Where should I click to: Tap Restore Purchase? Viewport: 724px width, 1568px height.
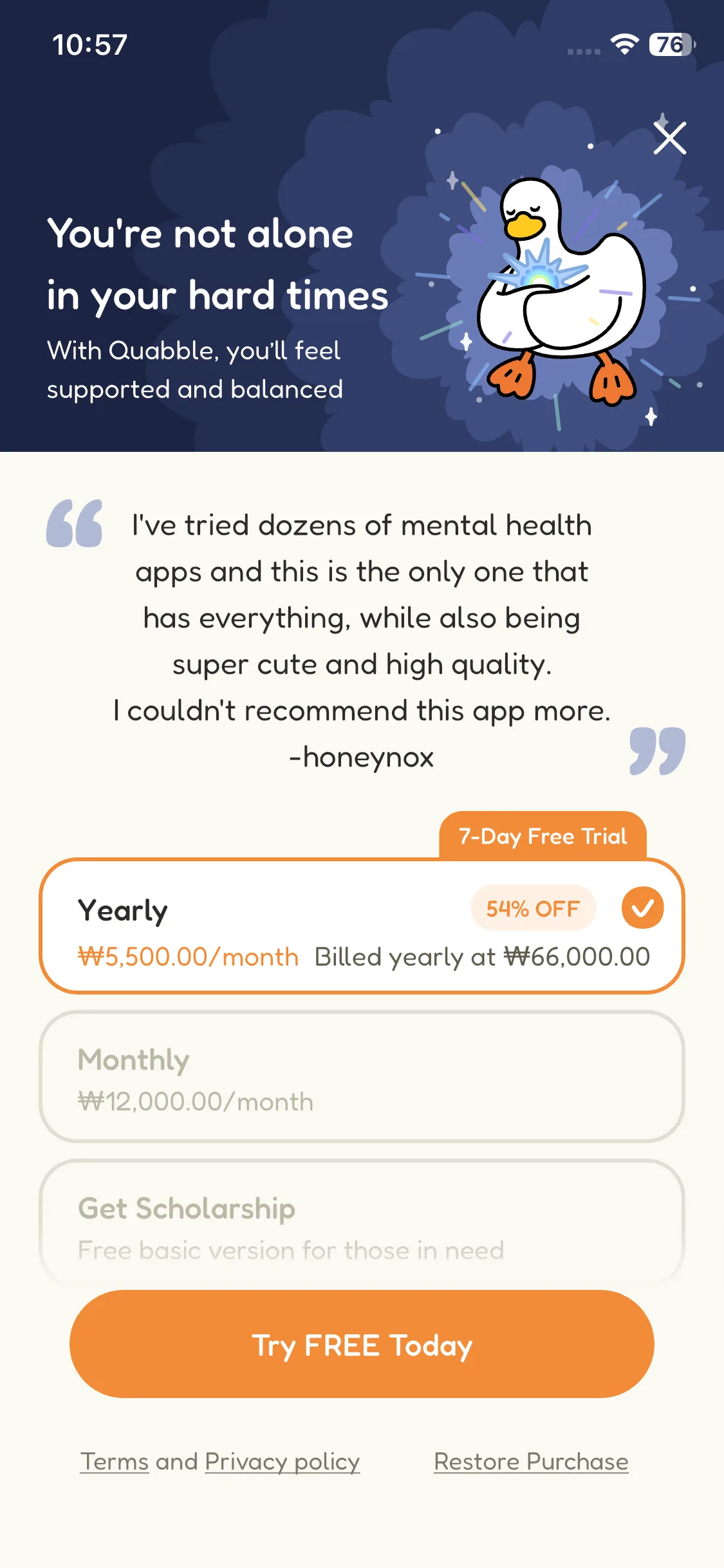[531, 1462]
